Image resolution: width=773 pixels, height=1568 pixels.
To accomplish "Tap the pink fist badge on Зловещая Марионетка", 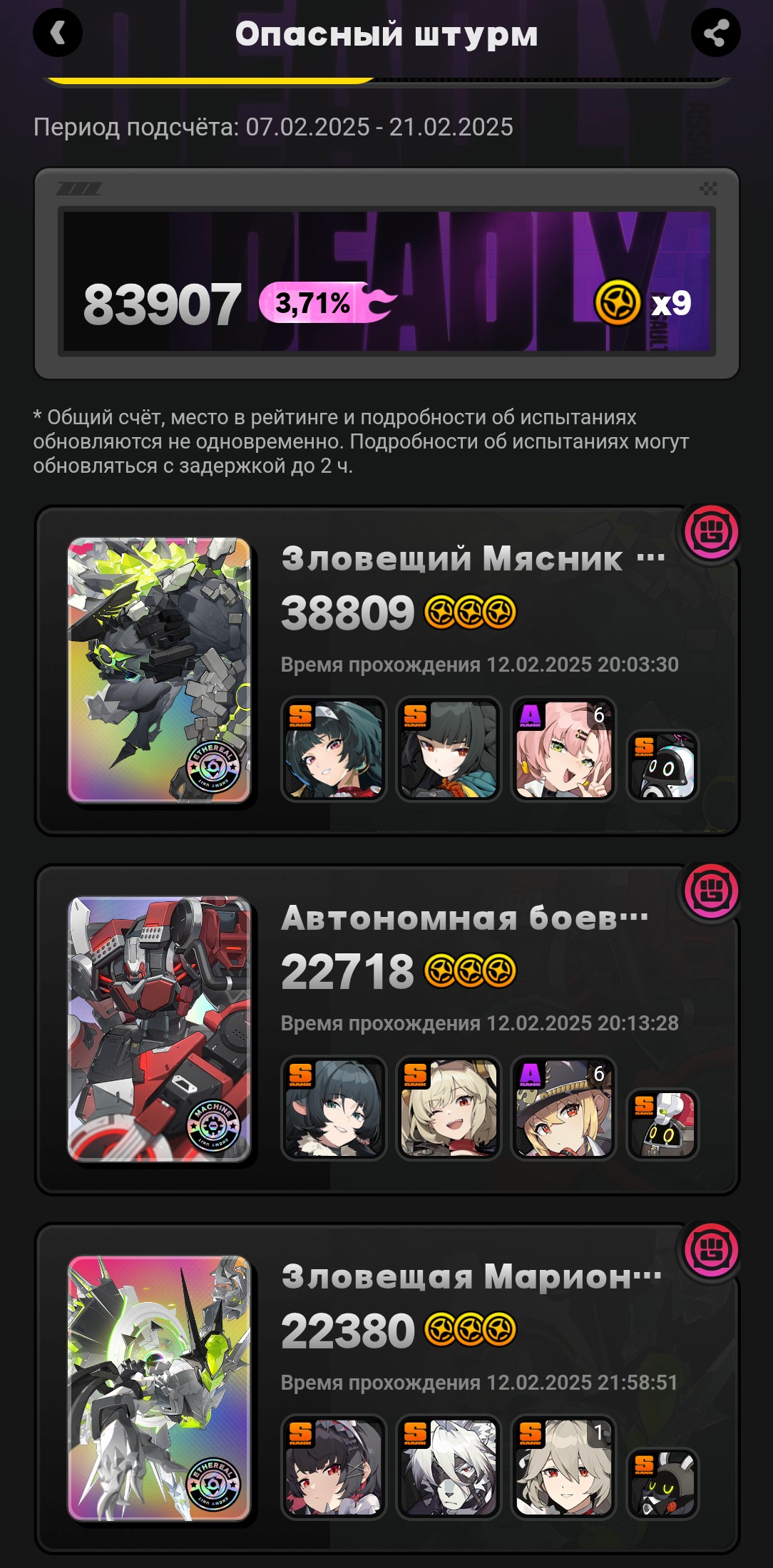I will click(711, 1249).
